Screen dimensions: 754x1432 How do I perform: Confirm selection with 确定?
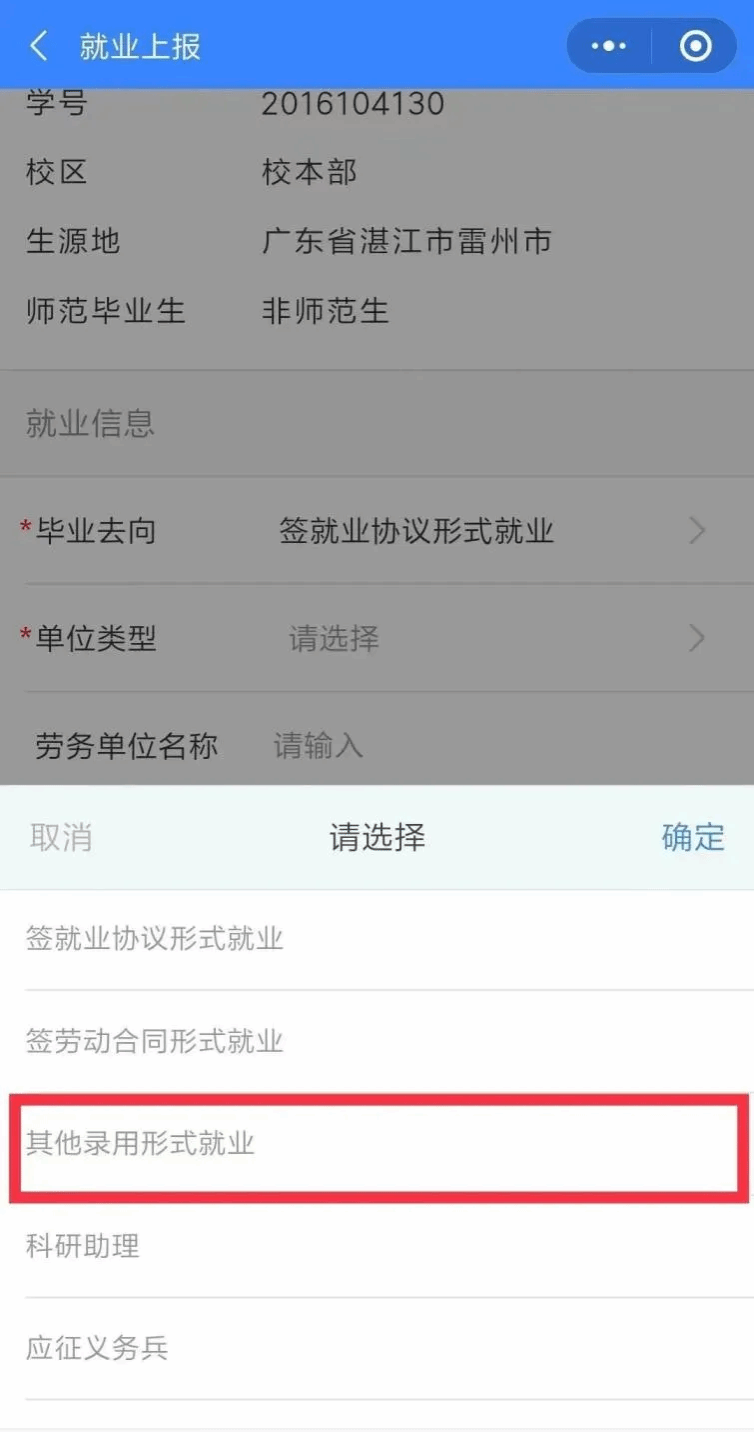tap(693, 837)
